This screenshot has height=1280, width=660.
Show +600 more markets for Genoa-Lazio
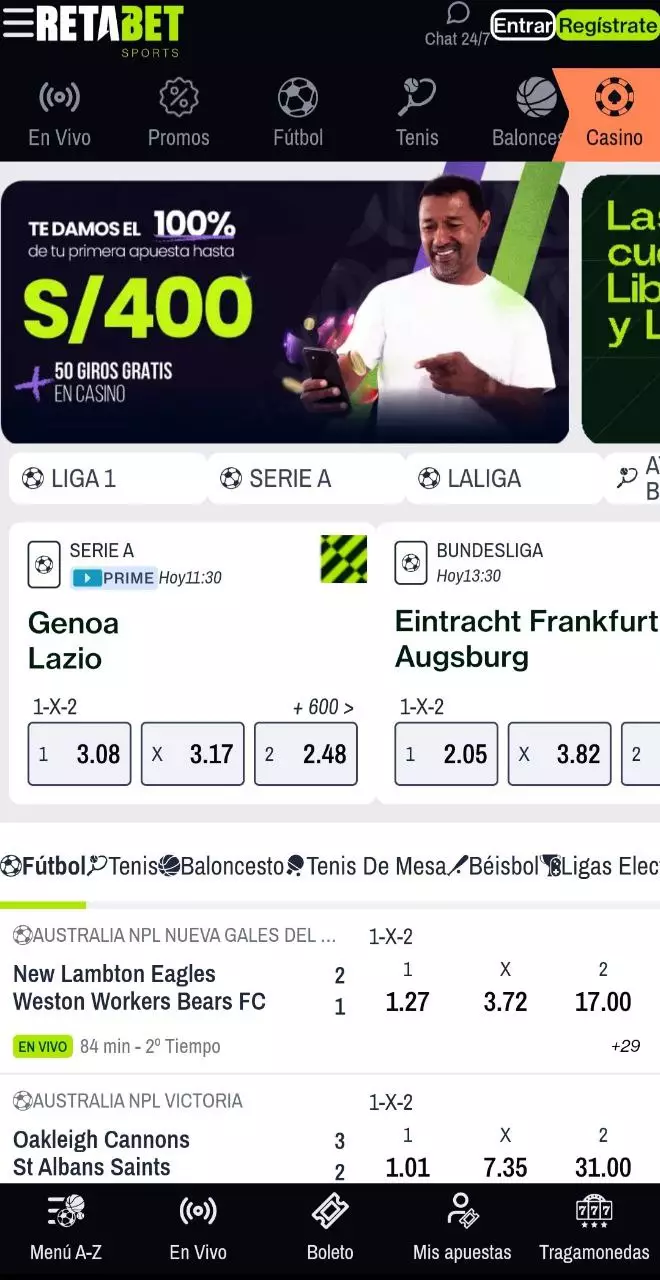(323, 707)
